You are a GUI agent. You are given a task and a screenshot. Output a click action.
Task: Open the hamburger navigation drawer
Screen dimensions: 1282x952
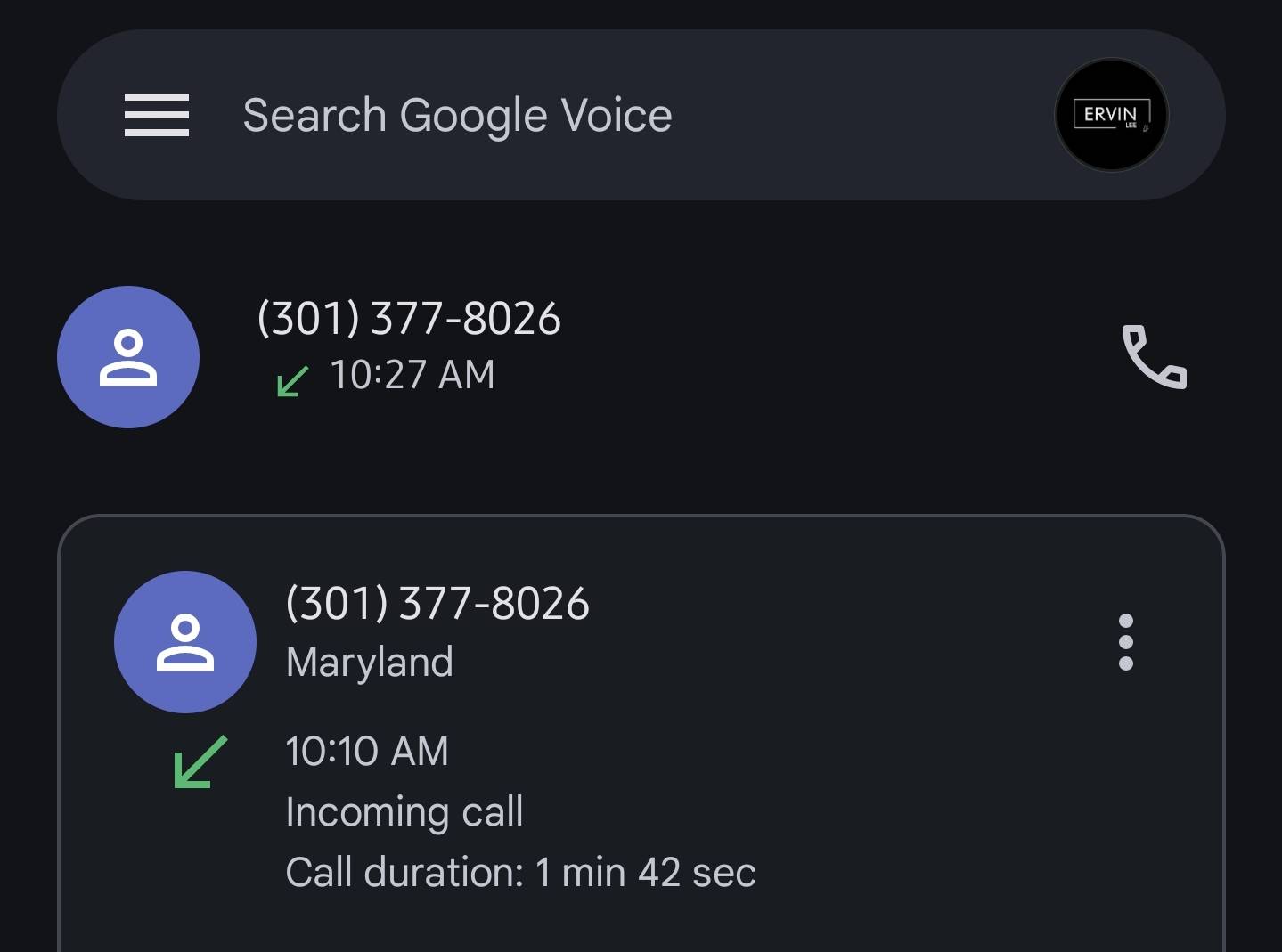pos(157,115)
